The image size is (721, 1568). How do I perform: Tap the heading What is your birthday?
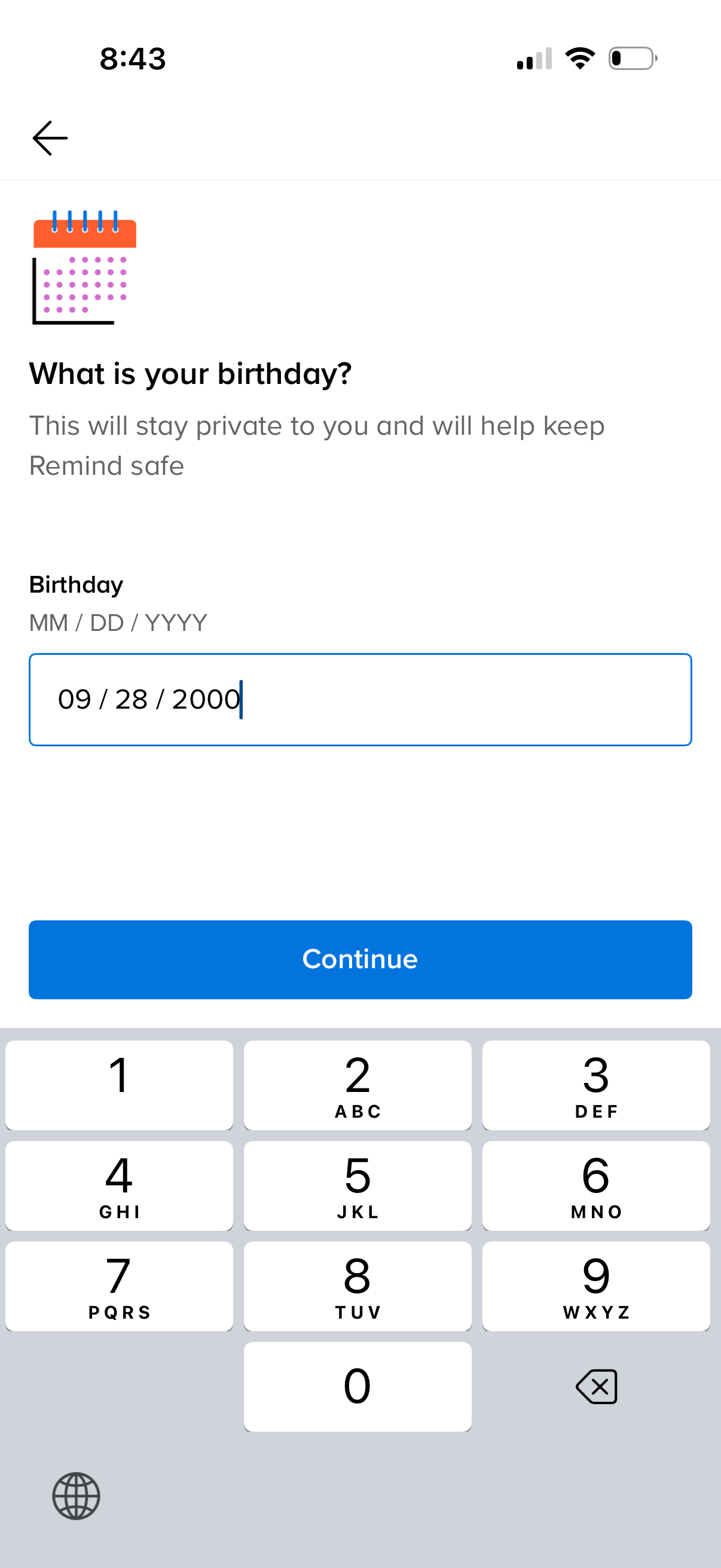(191, 374)
